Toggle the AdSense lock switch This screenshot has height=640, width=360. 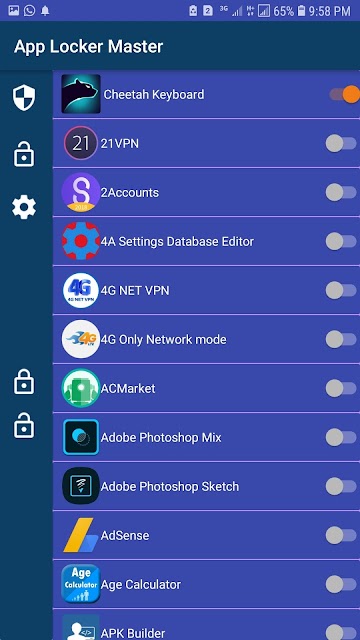(x=341, y=535)
